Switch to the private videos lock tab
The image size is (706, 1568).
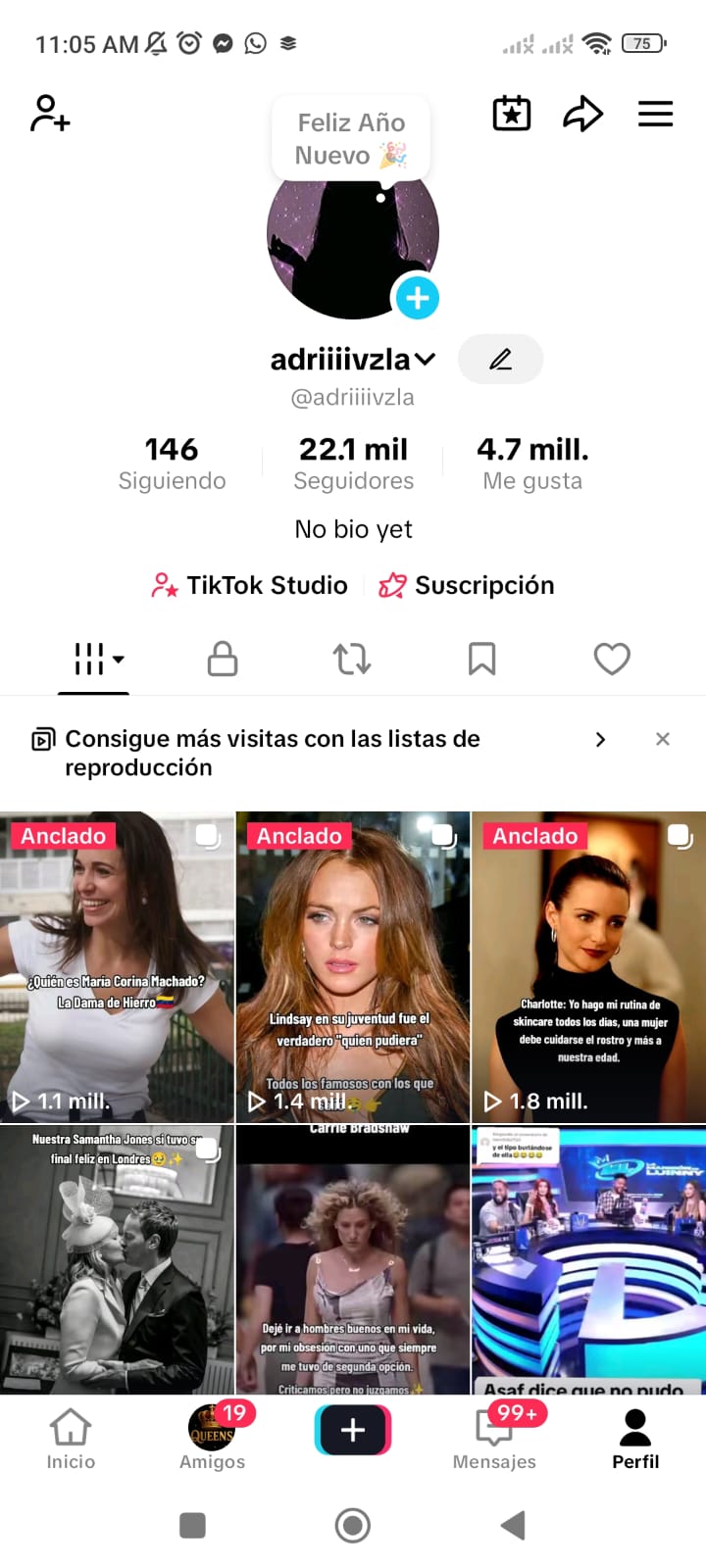[x=223, y=659]
